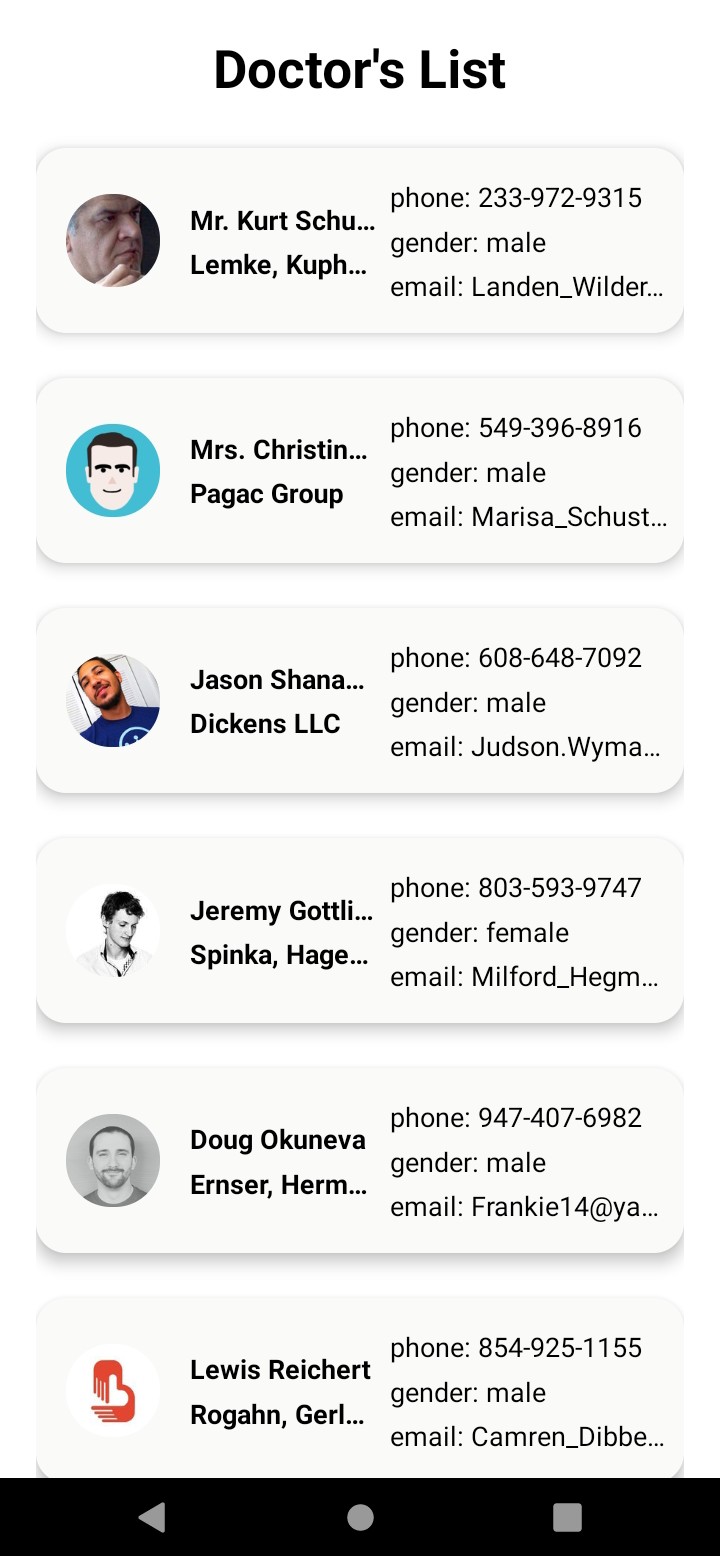Viewport: 720px width, 1556px height.
Task: Open Lewis Reichert's doctor card
Action: click(360, 1390)
